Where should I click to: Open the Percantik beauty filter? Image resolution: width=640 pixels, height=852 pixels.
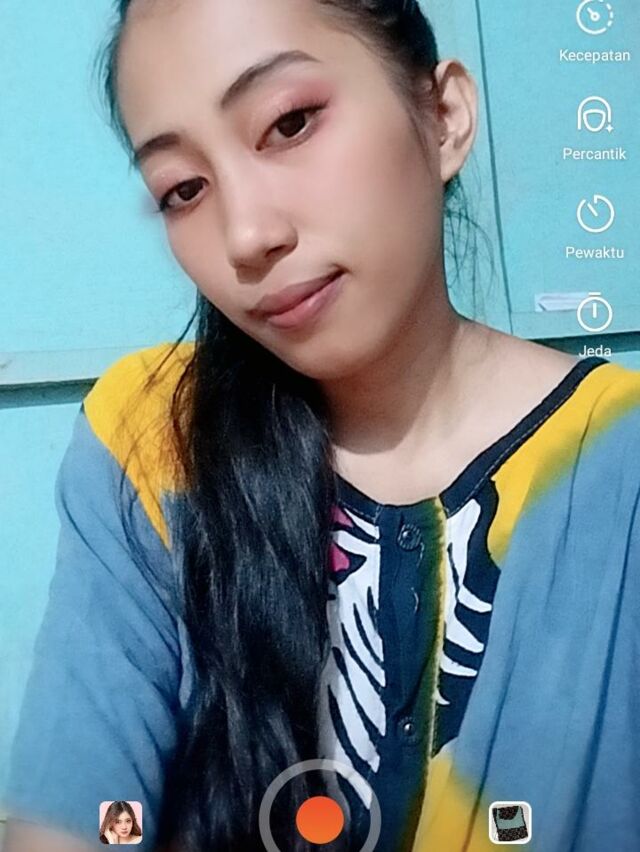(594, 115)
